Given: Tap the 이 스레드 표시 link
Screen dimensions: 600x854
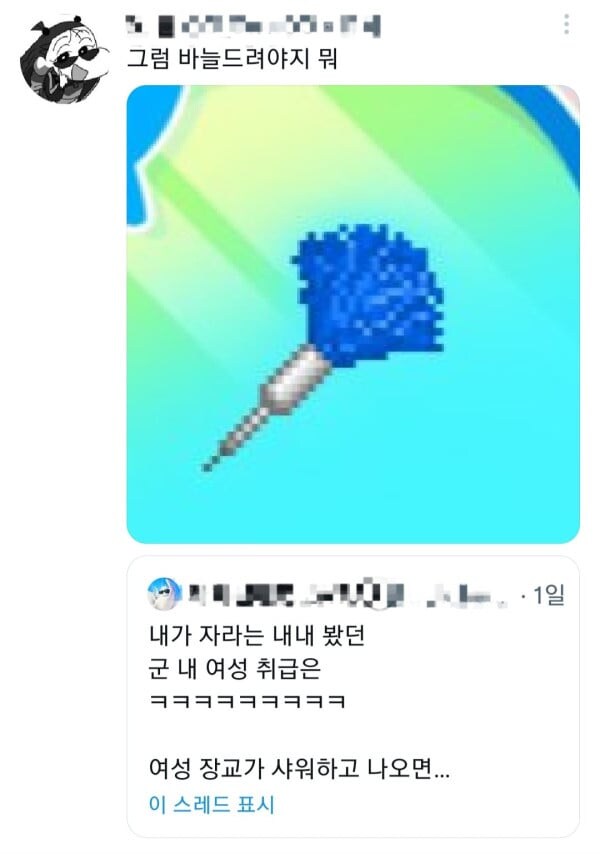Looking at the screenshot, I should point(211,803).
